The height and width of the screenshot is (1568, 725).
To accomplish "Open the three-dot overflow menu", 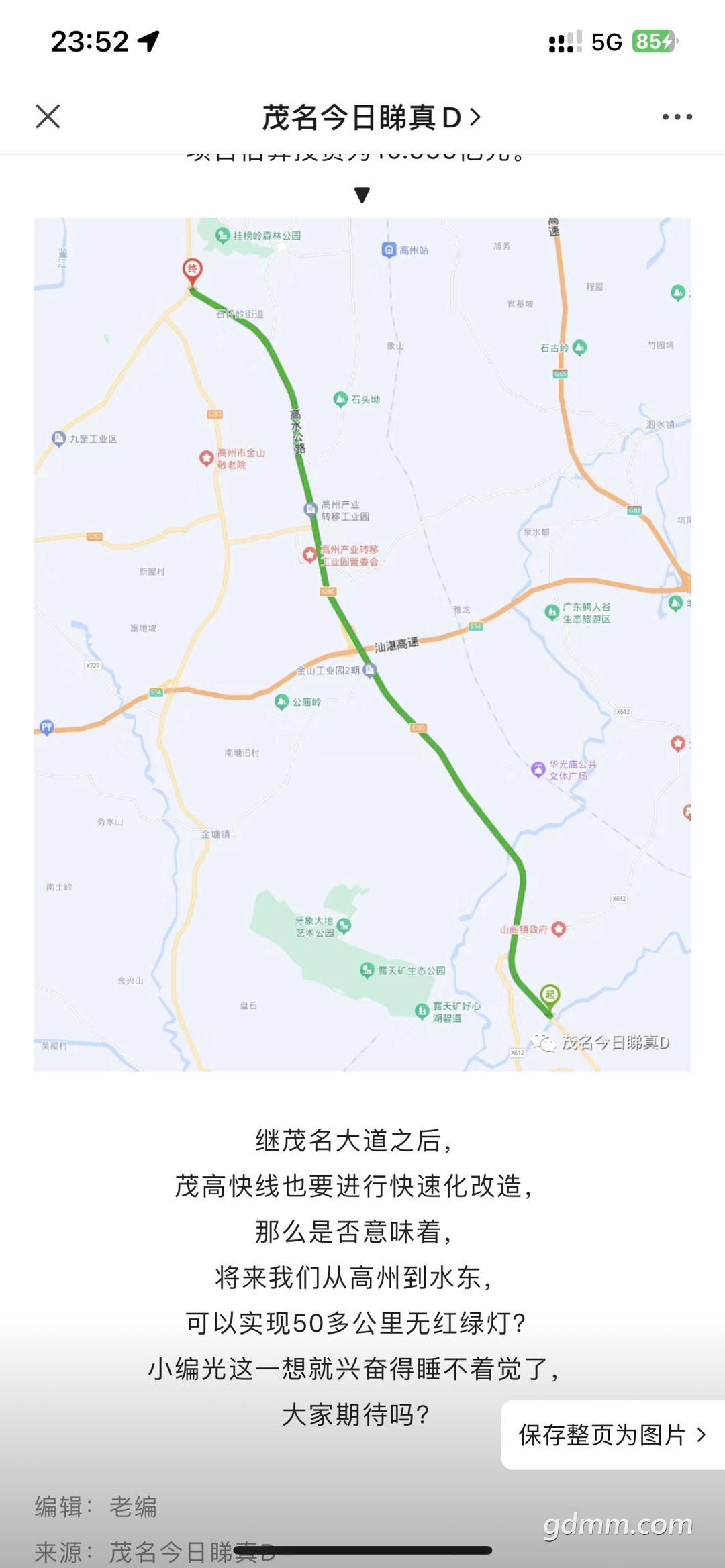I will point(677,117).
